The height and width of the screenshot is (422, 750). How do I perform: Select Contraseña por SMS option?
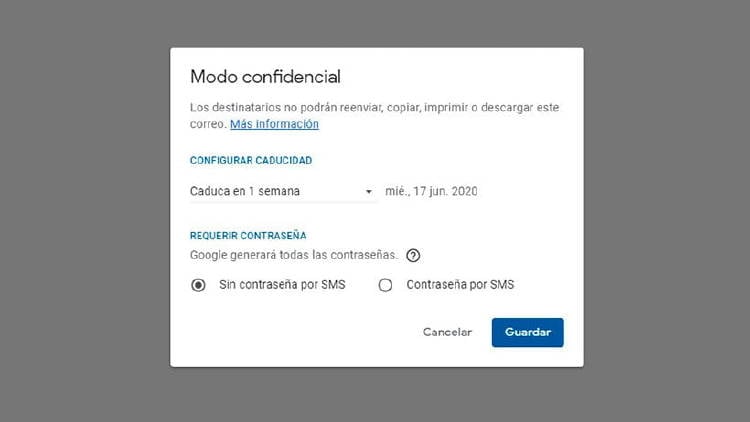pos(386,285)
